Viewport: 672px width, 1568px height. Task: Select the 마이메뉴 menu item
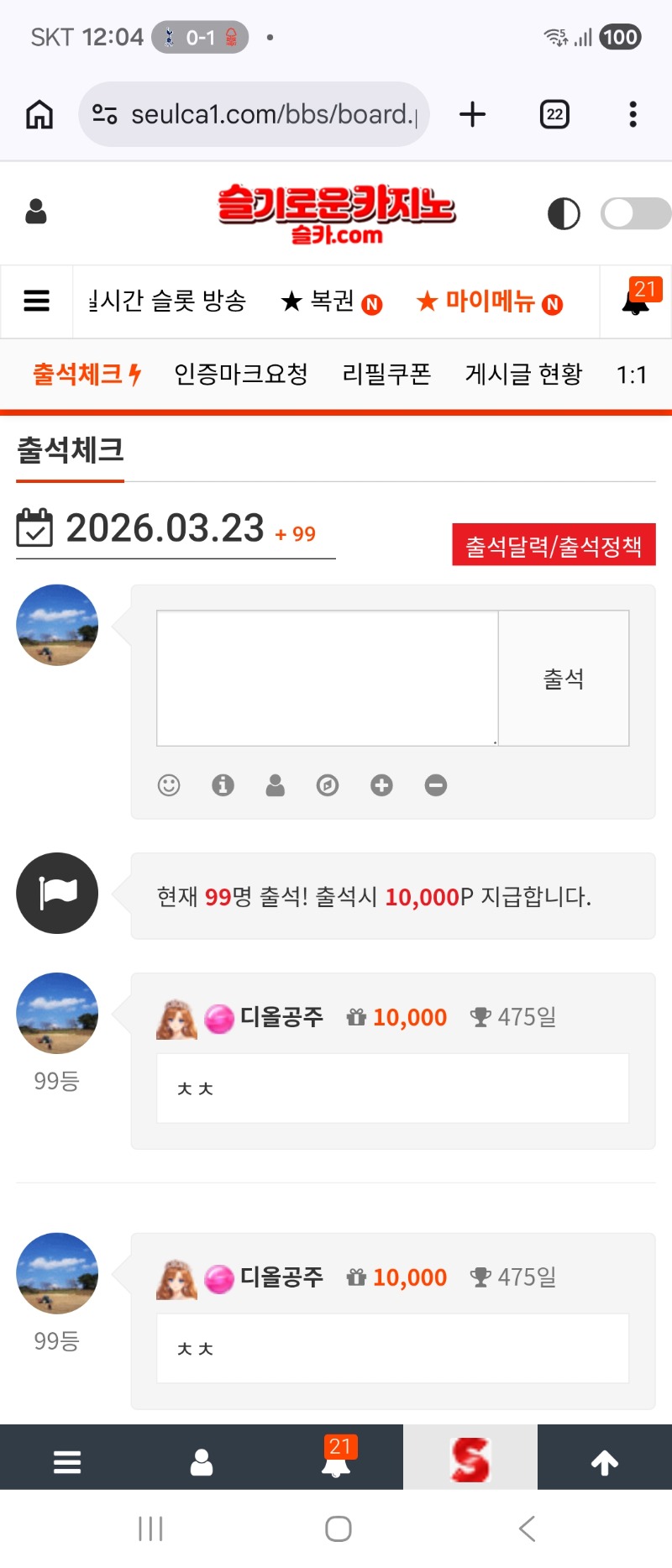489,302
